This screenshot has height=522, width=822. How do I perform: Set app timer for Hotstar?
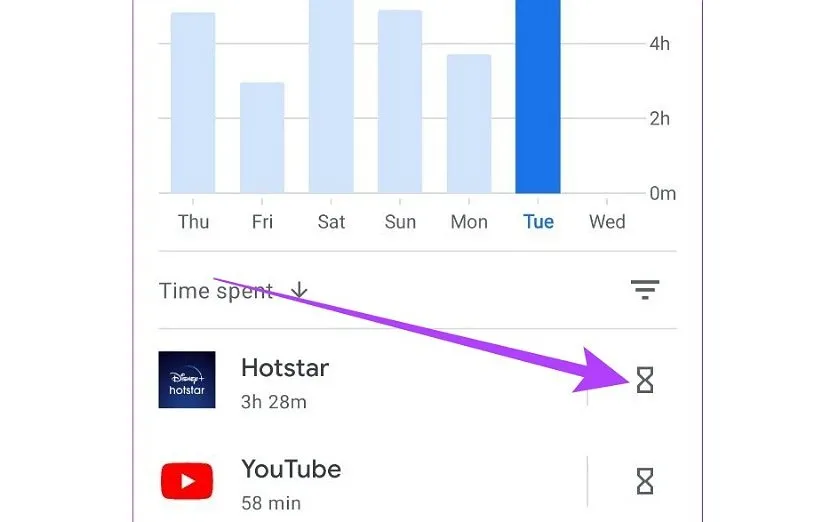645,380
